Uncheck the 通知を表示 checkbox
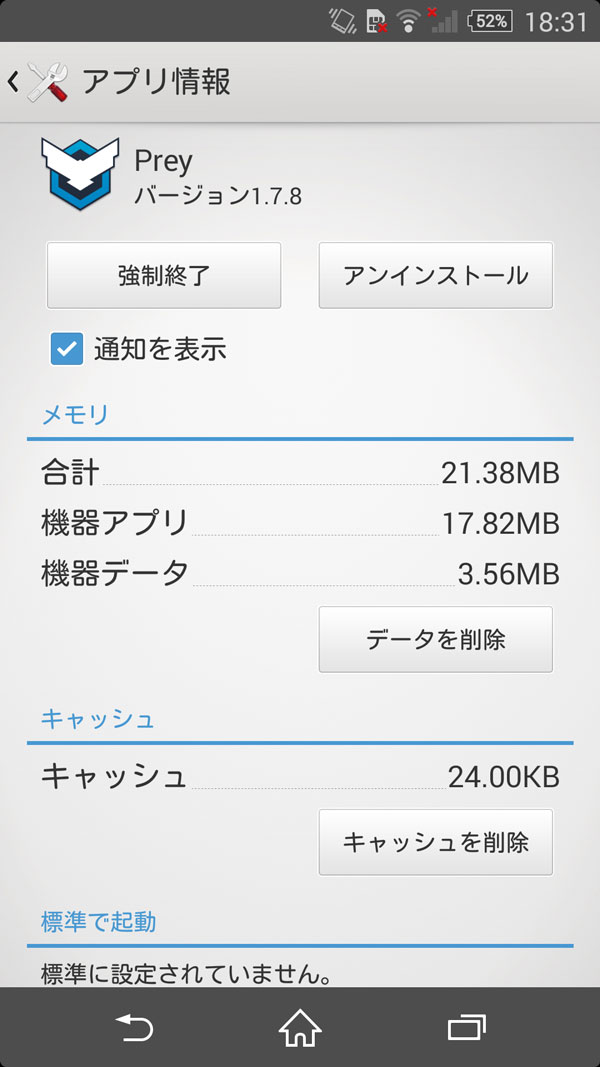Image resolution: width=600 pixels, height=1067 pixels. coord(67,349)
